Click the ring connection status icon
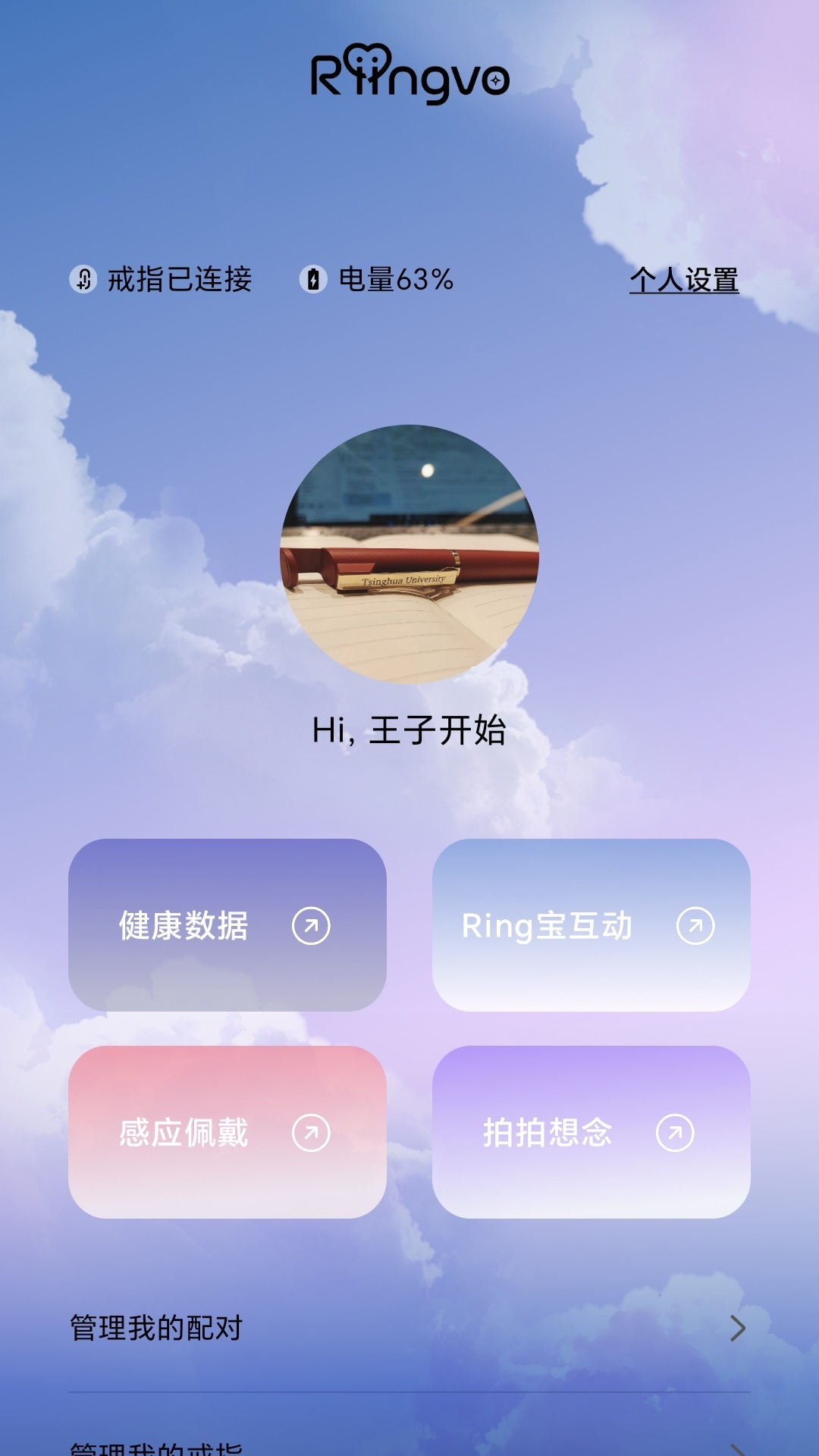Screen dimensions: 819x1456 coord(85,279)
